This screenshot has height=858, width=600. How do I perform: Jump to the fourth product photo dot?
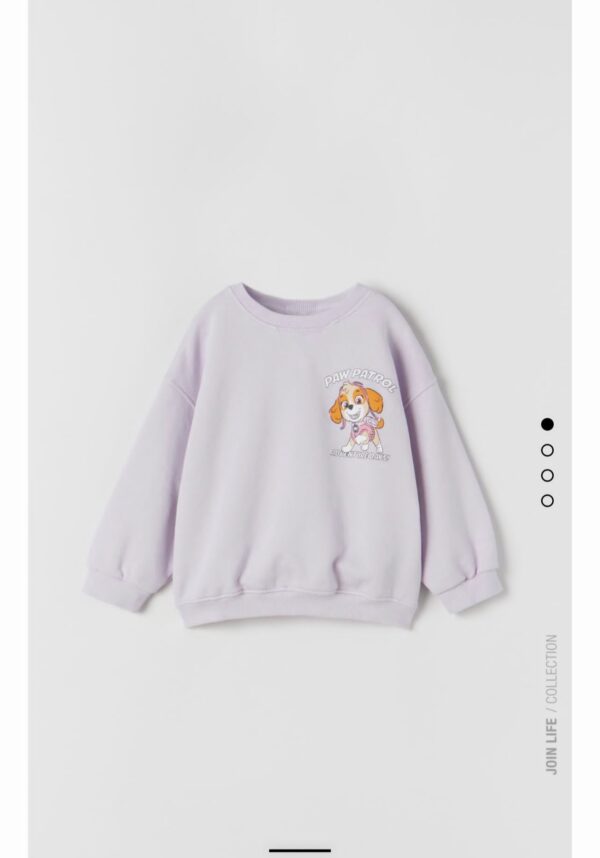[x=547, y=500]
